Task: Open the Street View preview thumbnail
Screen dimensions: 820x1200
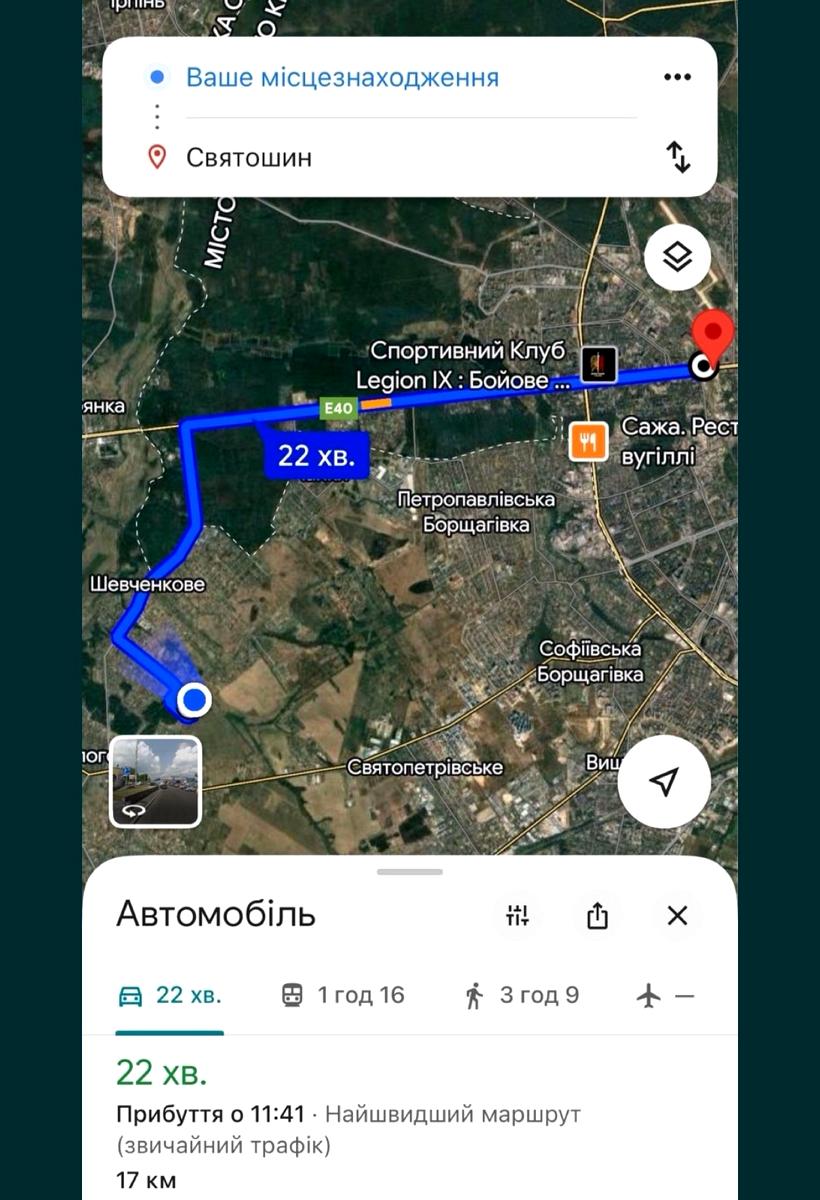Action: tap(155, 781)
